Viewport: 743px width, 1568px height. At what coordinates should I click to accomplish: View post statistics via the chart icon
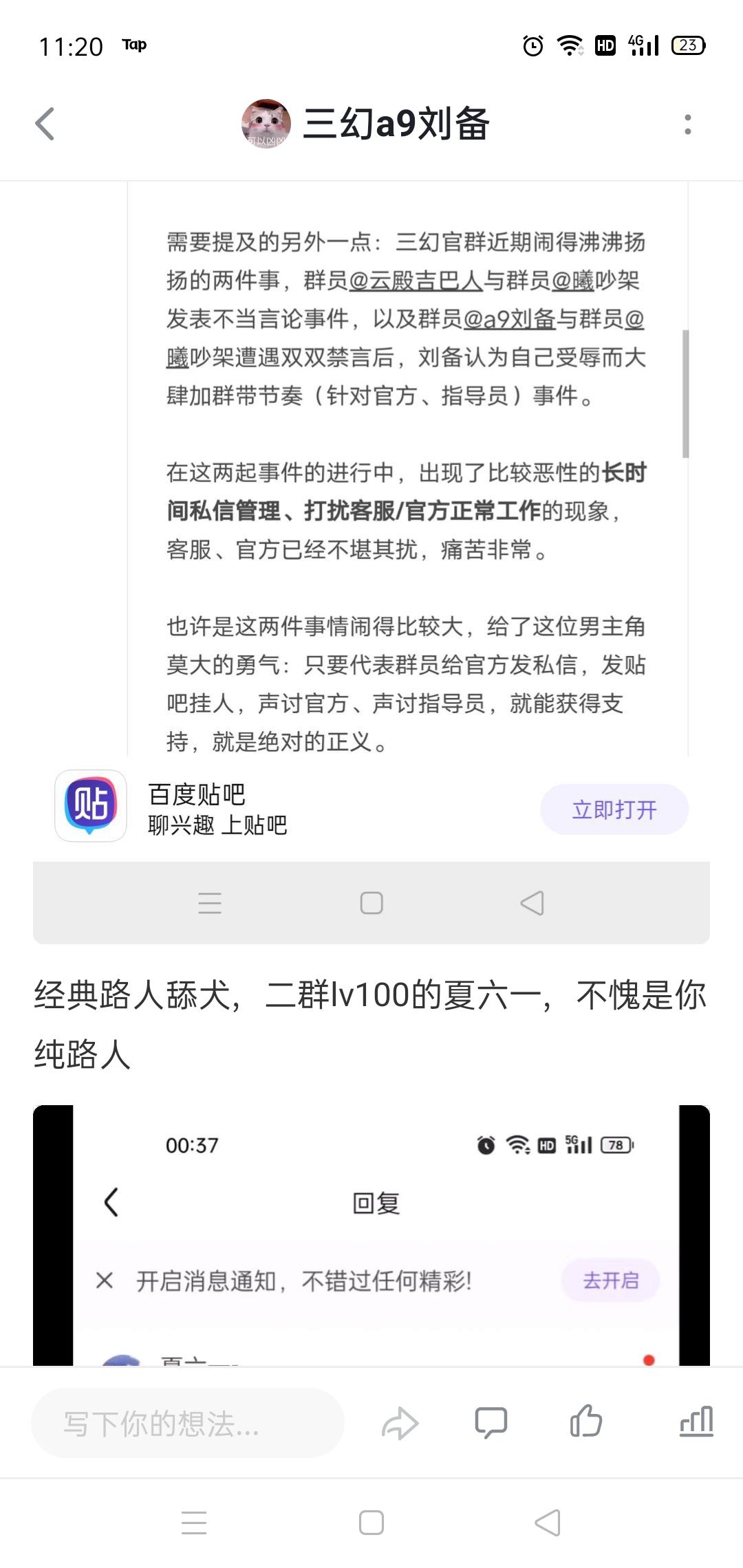click(696, 1421)
